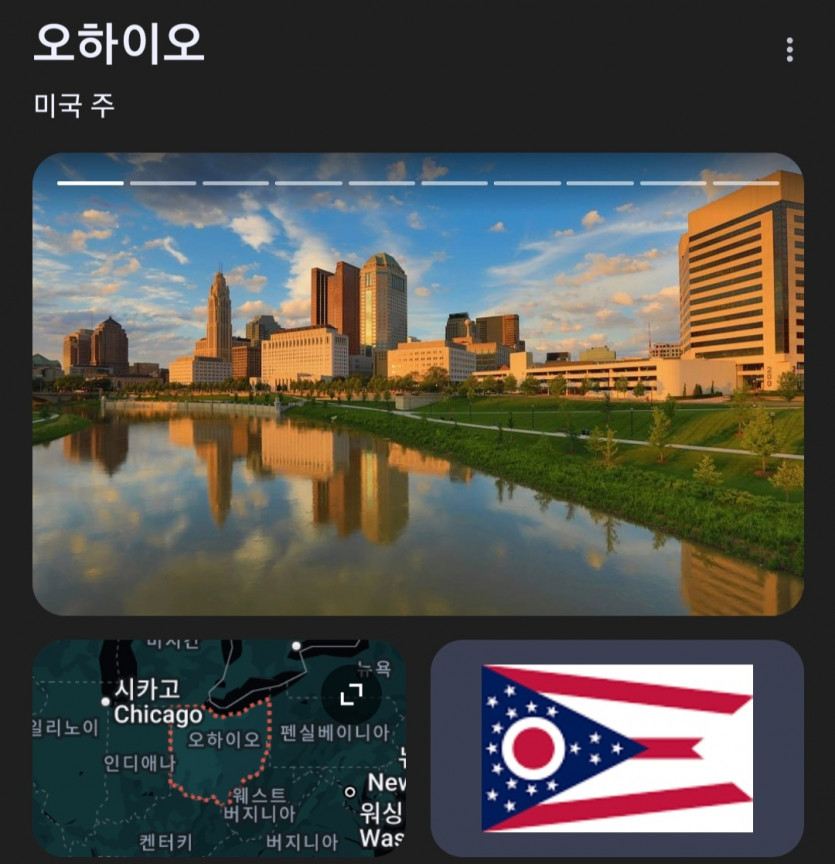Open the three-dot overflow menu

(x=790, y=49)
